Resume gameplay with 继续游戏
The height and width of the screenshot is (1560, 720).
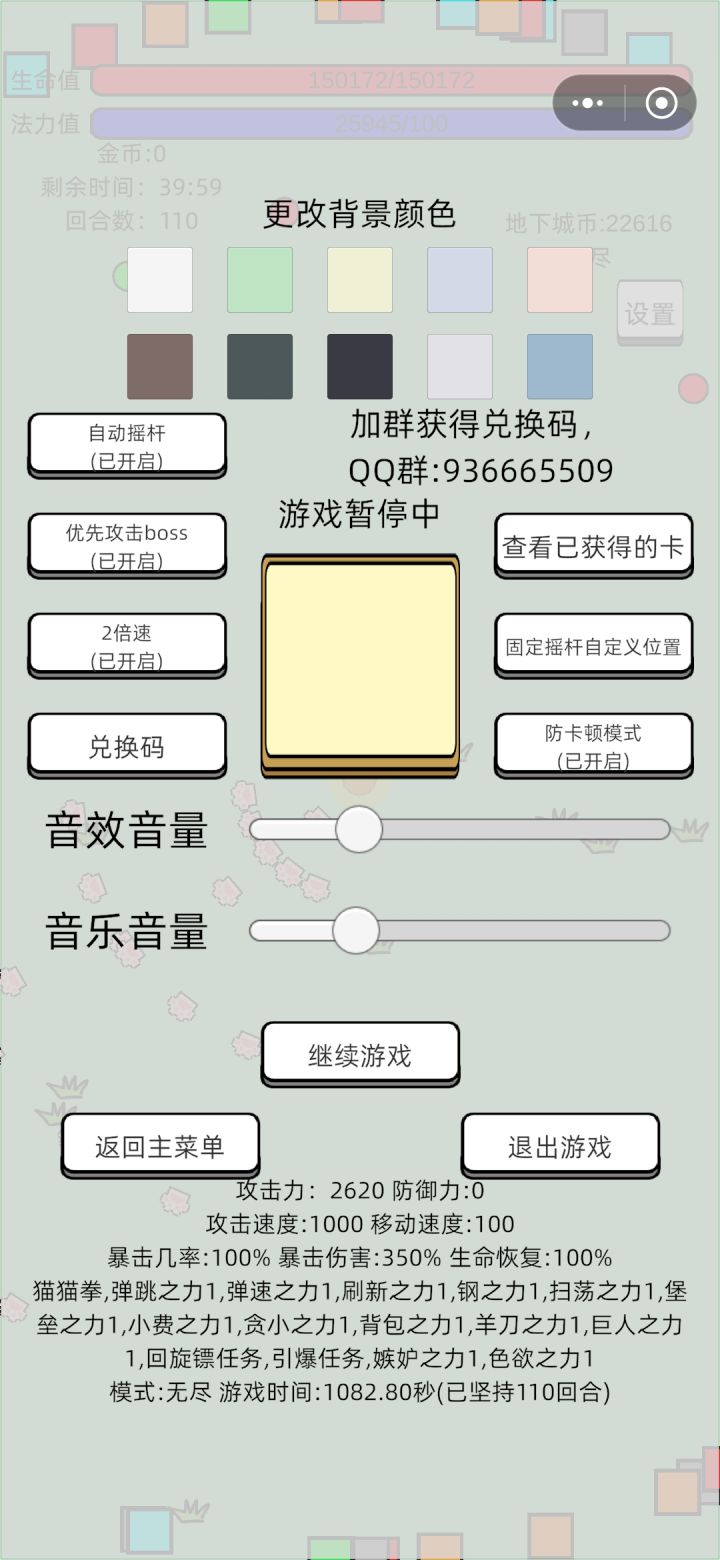coord(359,1051)
